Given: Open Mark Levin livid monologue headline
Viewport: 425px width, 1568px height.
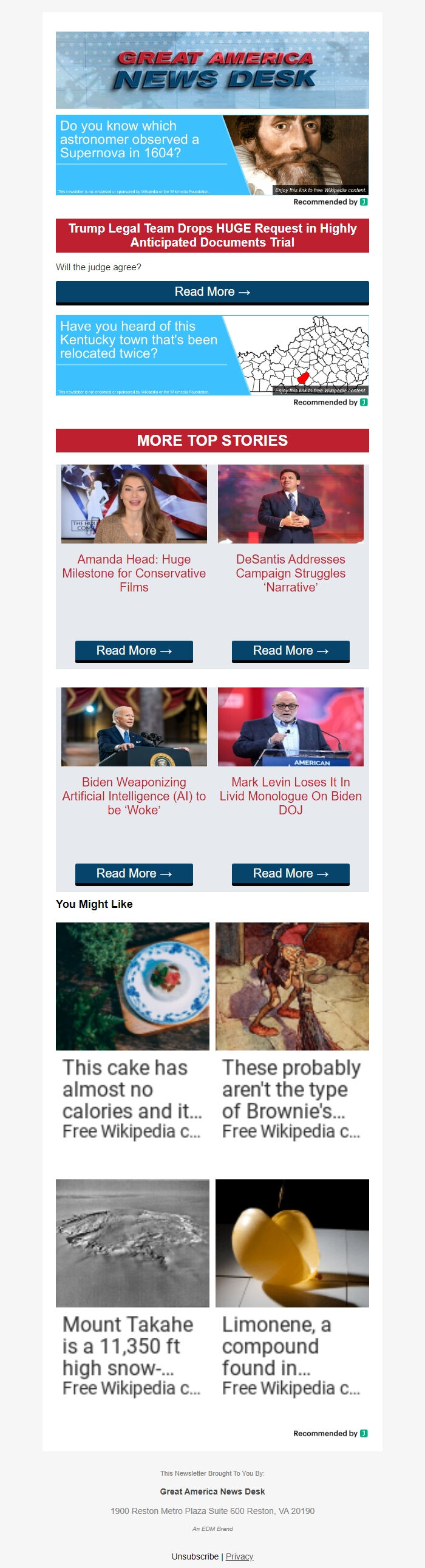Looking at the screenshot, I should [290, 796].
